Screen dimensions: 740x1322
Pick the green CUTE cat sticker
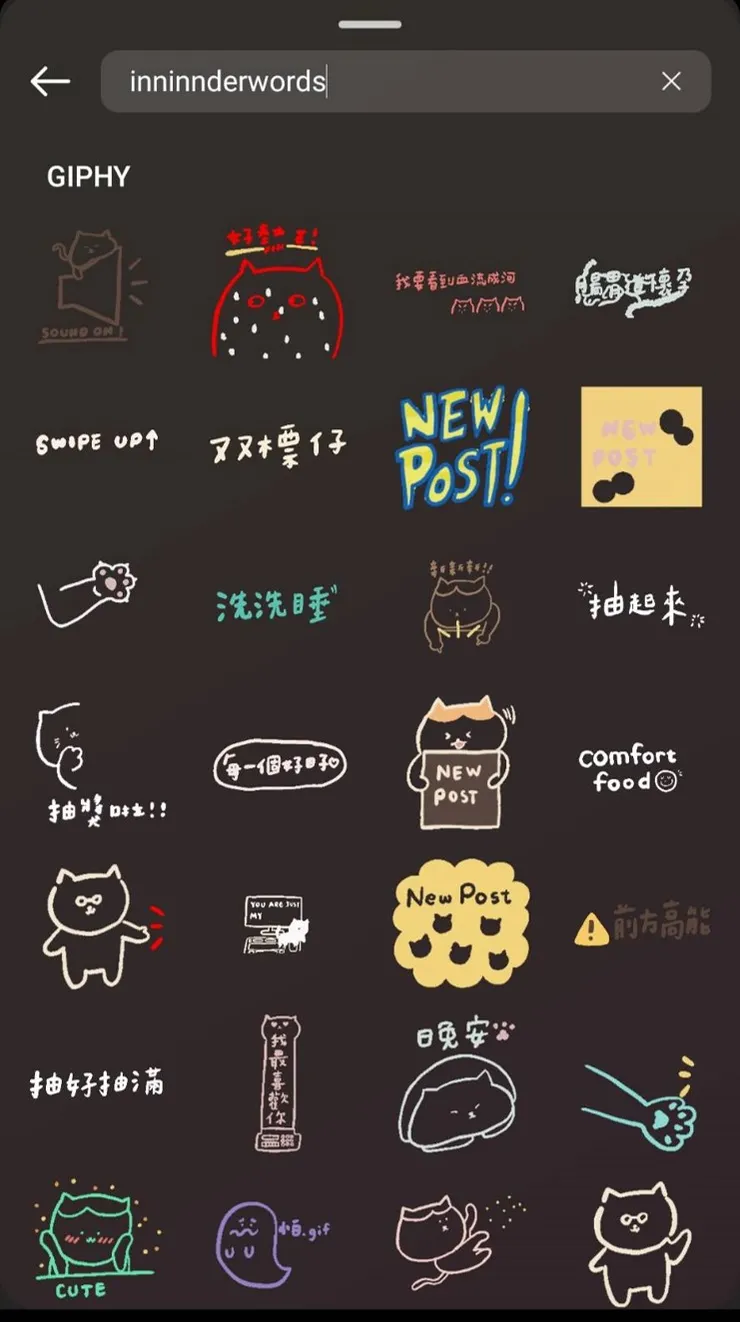pyautogui.click(x=94, y=1240)
